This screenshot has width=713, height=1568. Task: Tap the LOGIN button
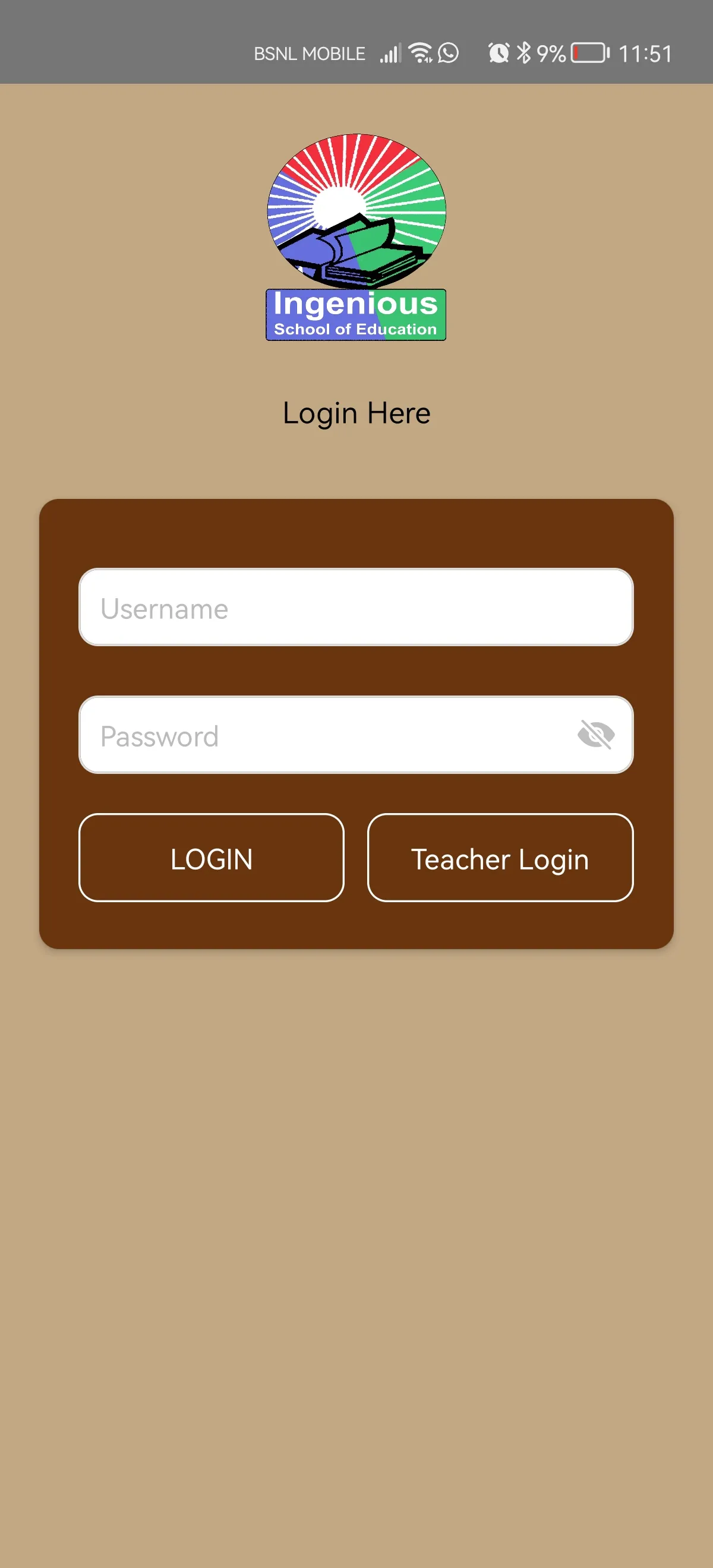tap(212, 858)
